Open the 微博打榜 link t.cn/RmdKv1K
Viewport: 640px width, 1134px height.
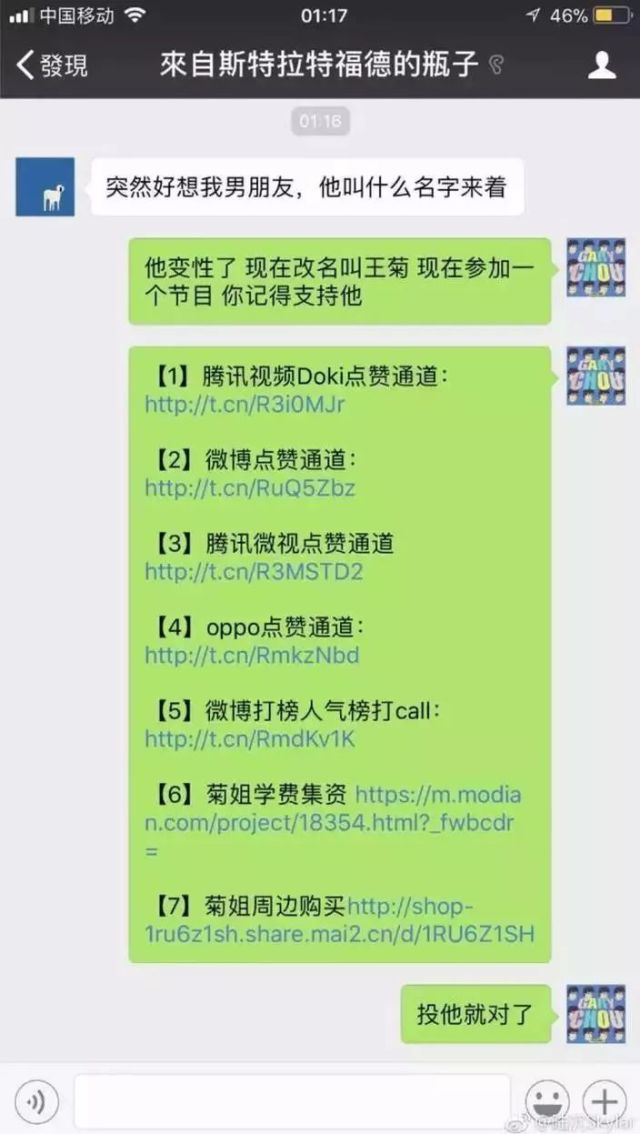[x=250, y=739]
